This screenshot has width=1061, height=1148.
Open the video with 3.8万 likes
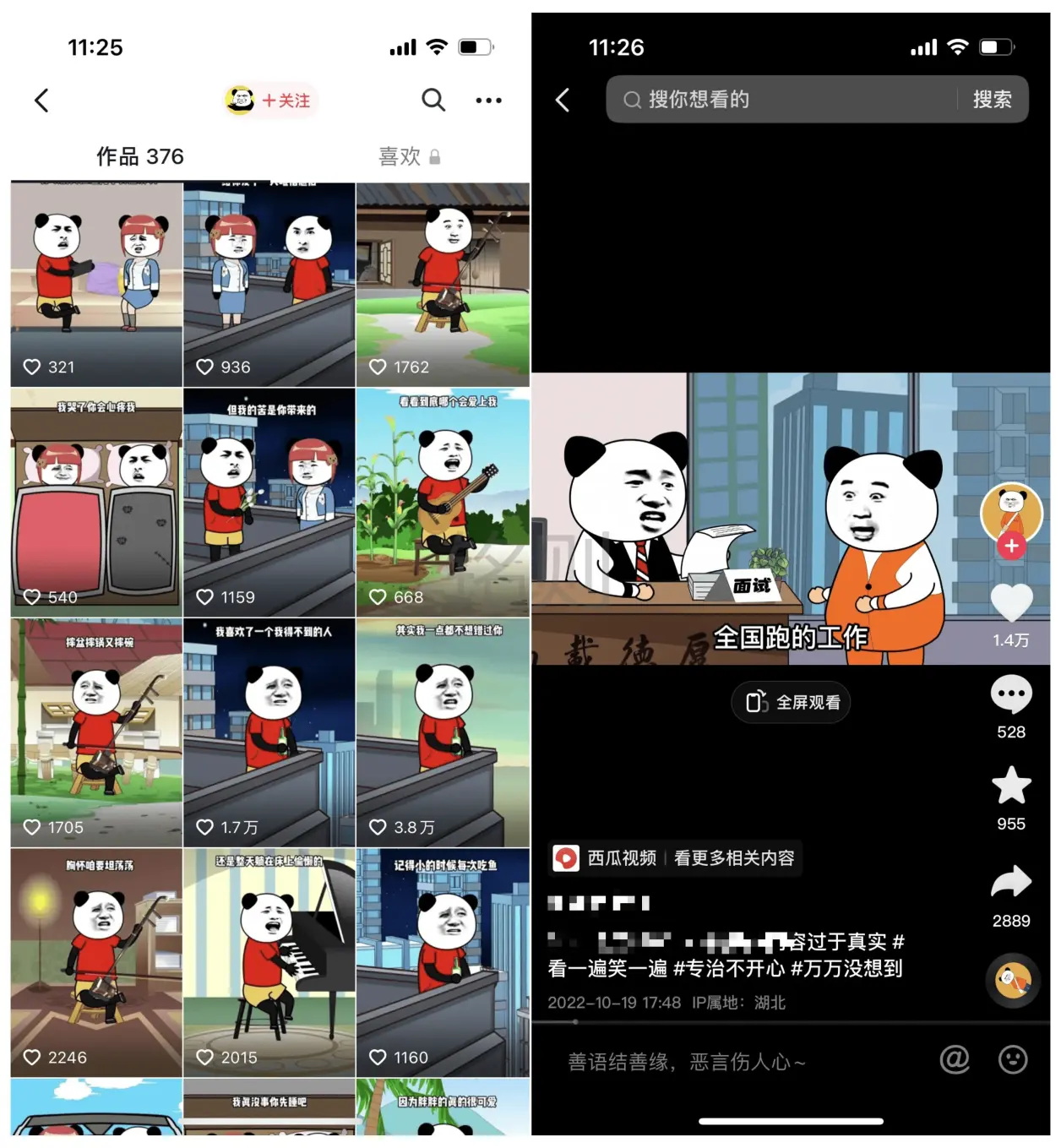click(443, 732)
